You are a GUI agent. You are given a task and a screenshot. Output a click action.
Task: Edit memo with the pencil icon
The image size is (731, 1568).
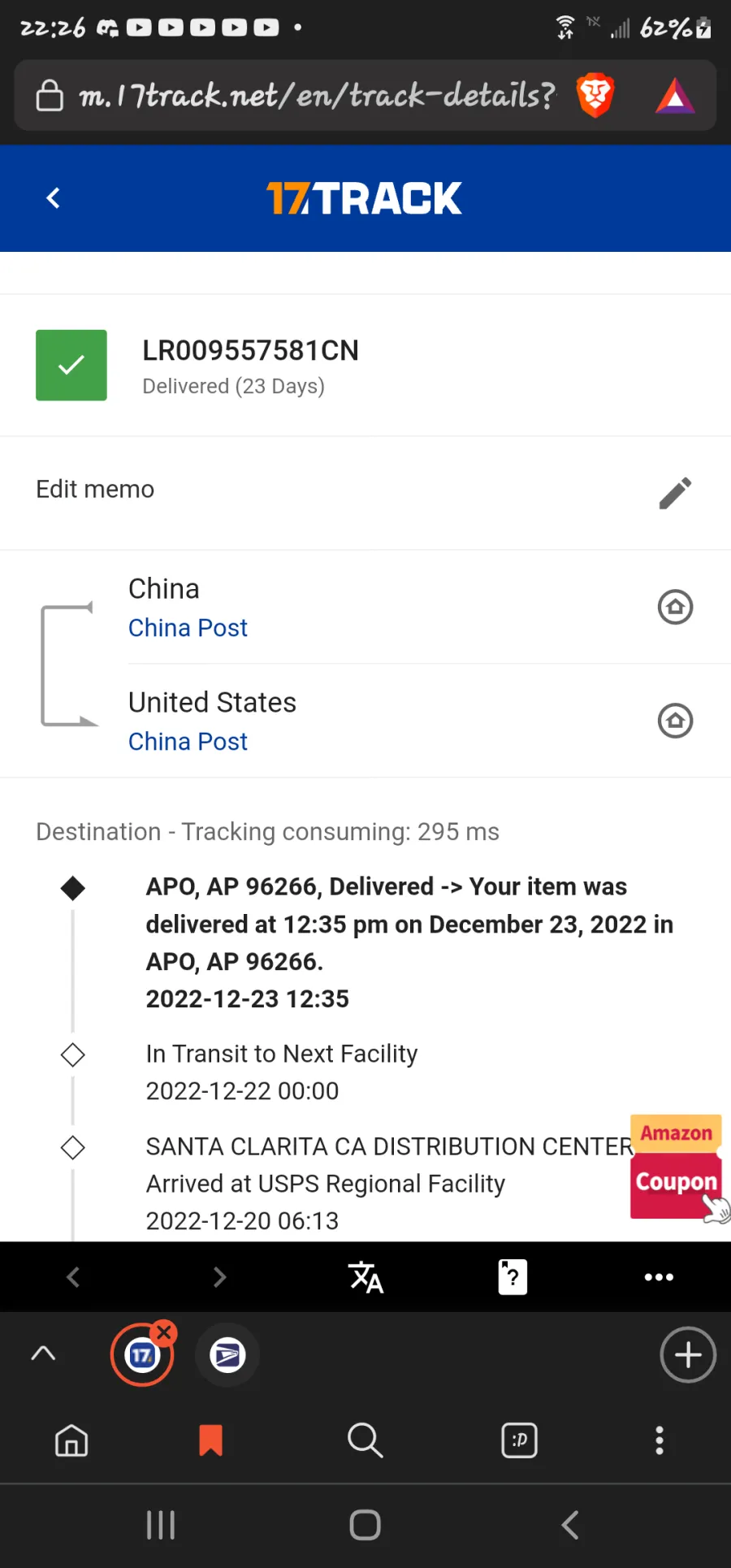(675, 492)
